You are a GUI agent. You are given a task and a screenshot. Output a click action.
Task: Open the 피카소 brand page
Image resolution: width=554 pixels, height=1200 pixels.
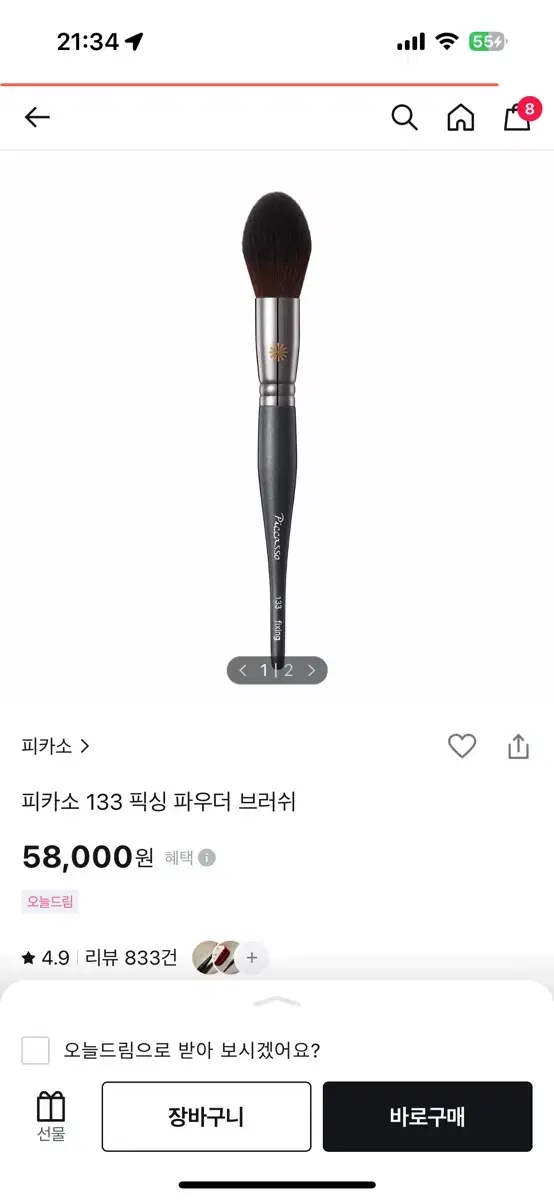[55, 746]
